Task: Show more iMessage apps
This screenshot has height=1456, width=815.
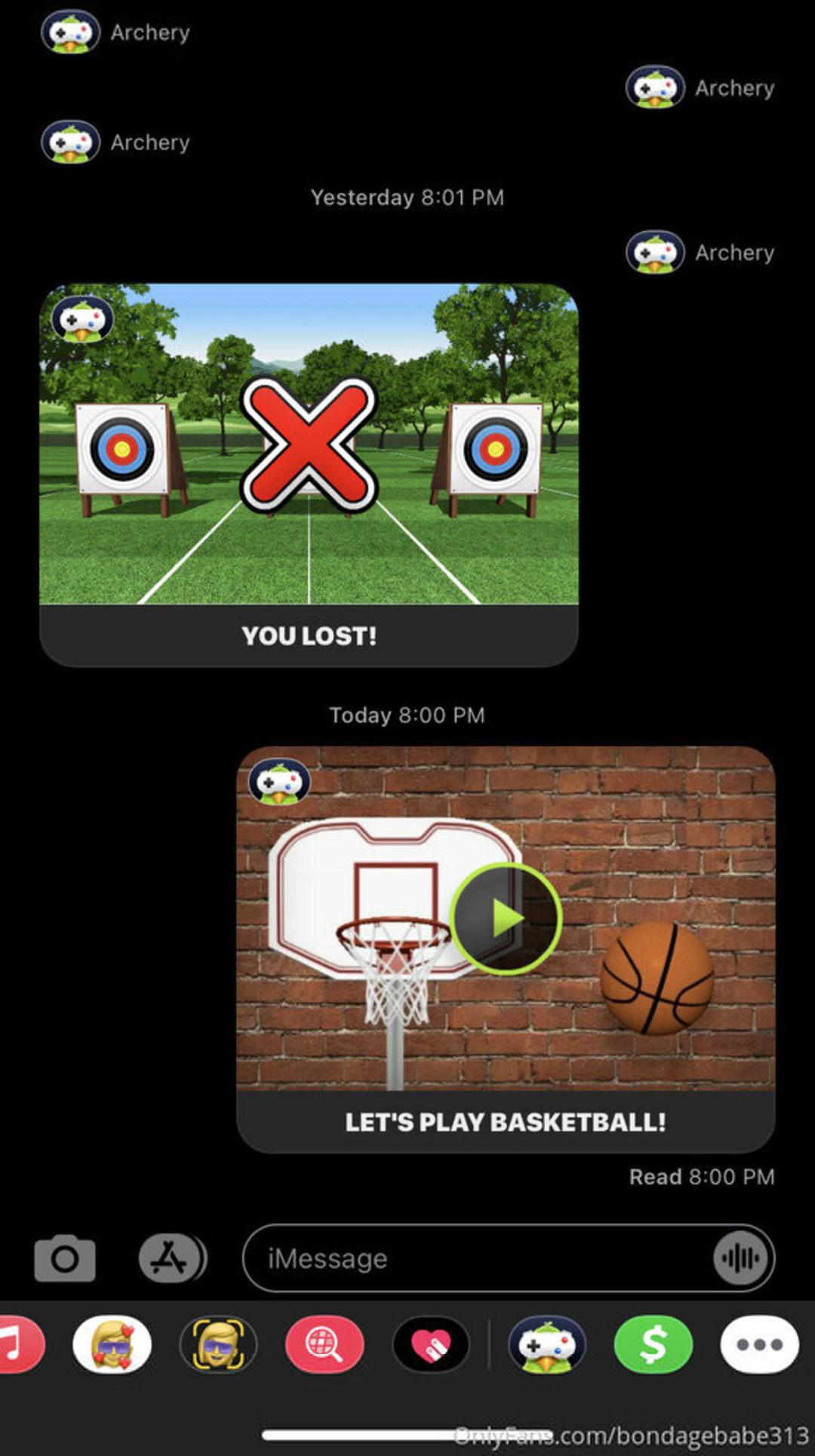Action: [759, 1344]
